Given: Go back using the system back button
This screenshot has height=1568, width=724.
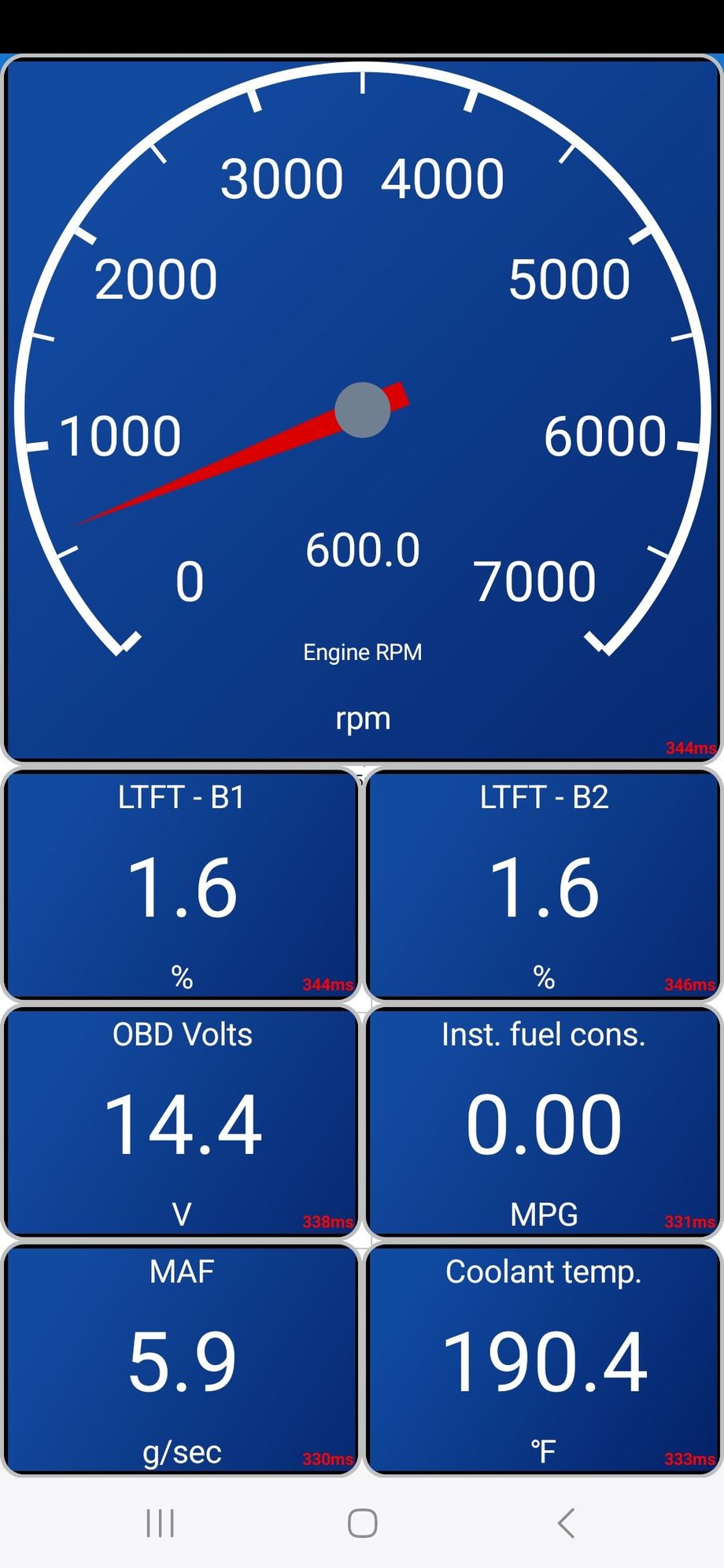Looking at the screenshot, I should (566, 1523).
